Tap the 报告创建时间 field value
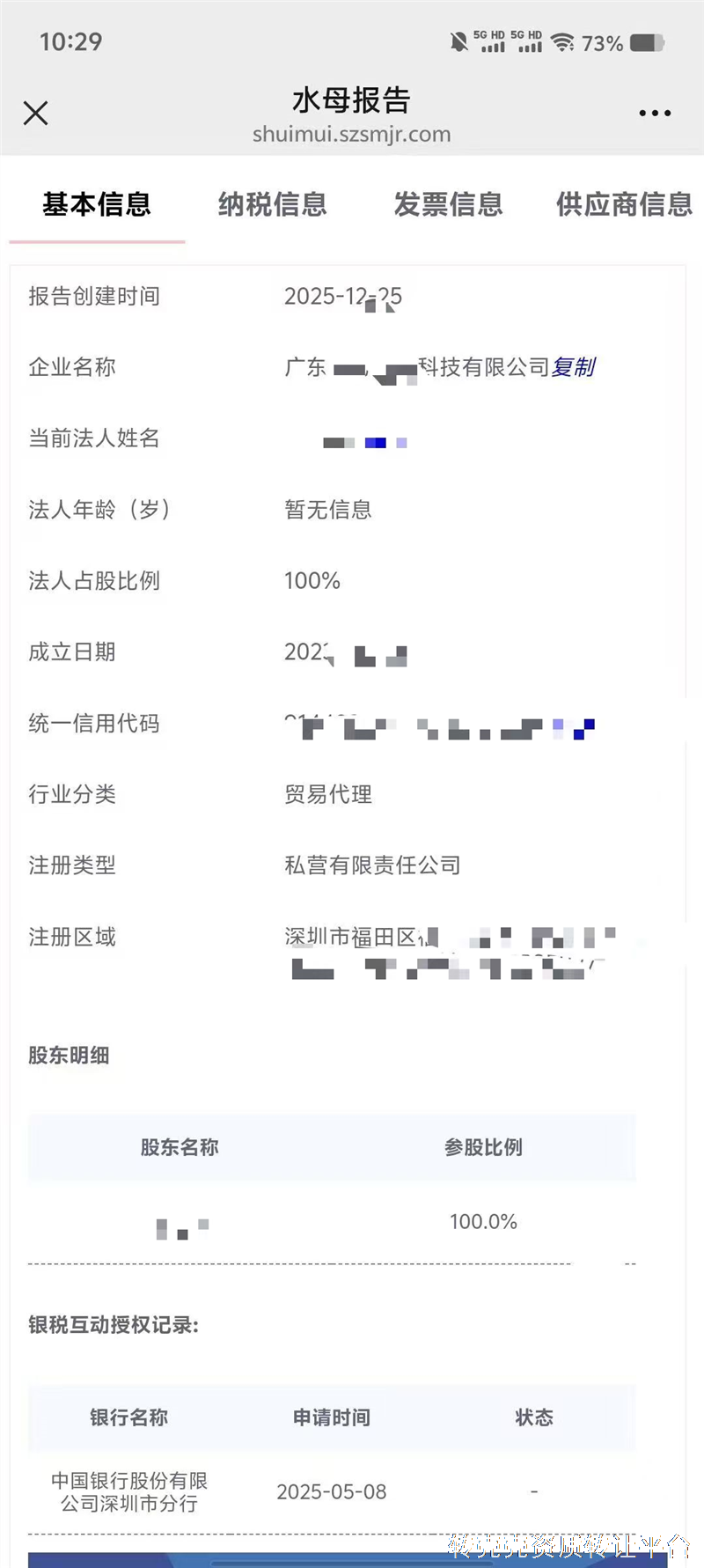Image resolution: width=704 pixels, height=1568 pixels. coord(343,297)
